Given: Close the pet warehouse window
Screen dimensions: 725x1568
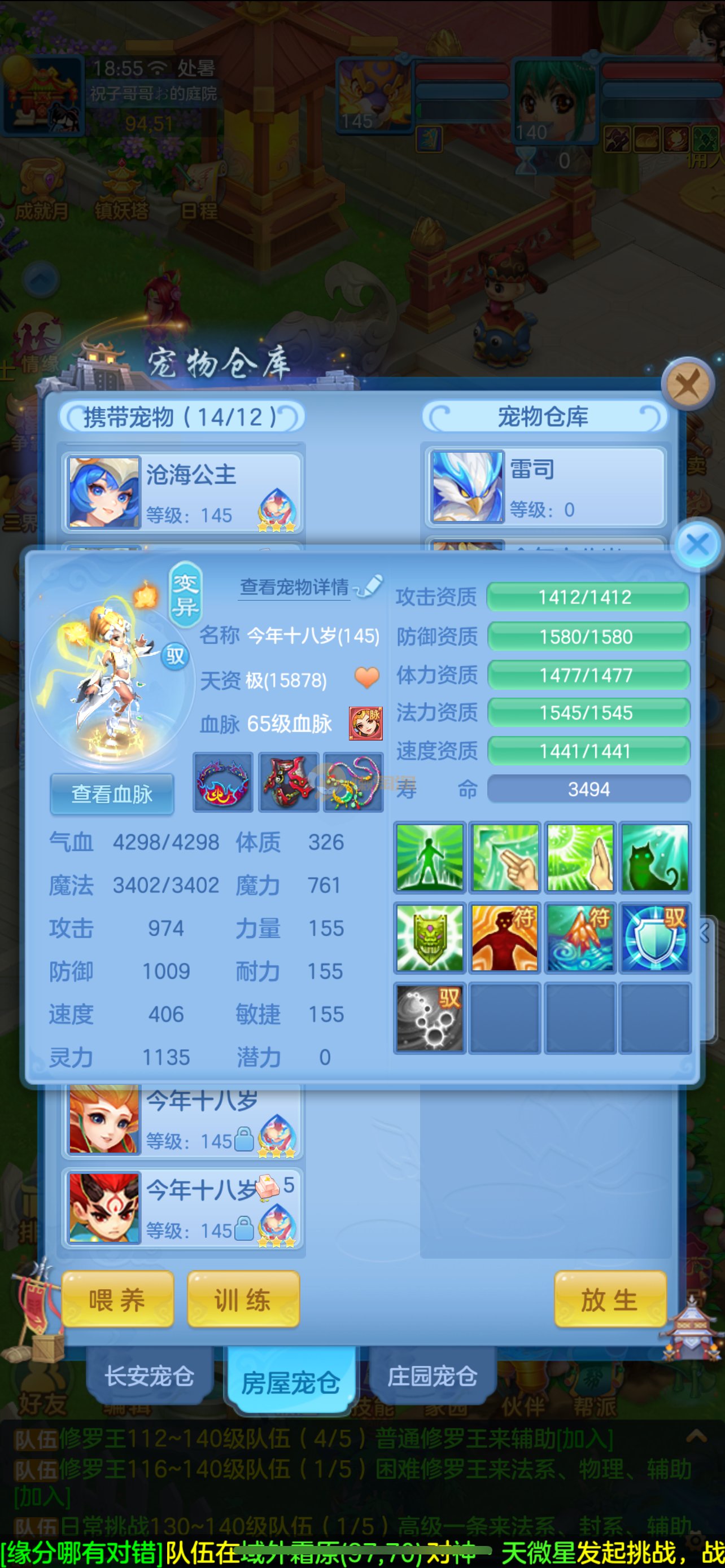Looking at the screenshot, I should [x=688, y=383].
